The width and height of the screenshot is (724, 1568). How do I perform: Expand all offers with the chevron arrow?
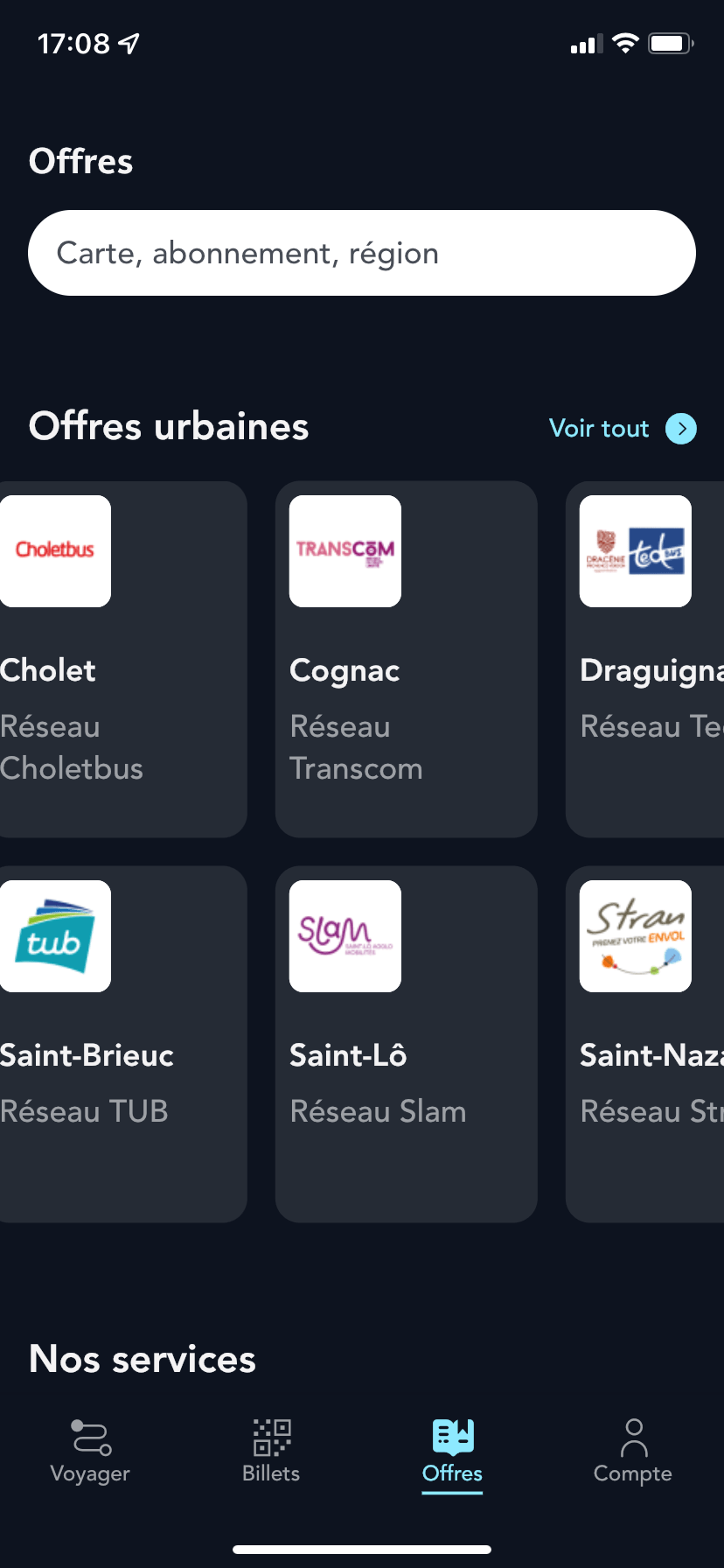[681, 429]
